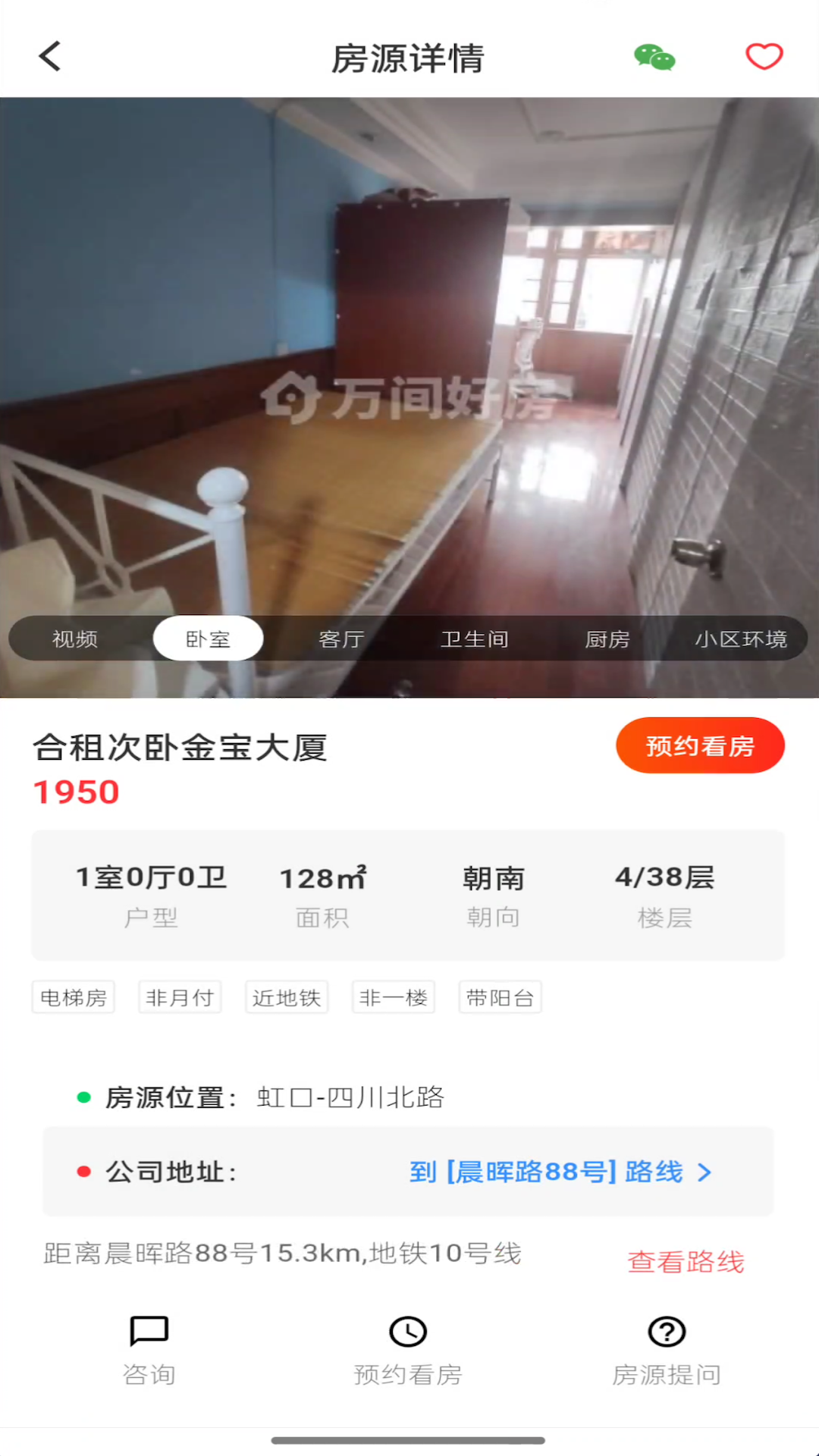This screenshot has height=1456, width=819.
Task: Switch to the 视频 photo tab
Action: tap(75, 639)
